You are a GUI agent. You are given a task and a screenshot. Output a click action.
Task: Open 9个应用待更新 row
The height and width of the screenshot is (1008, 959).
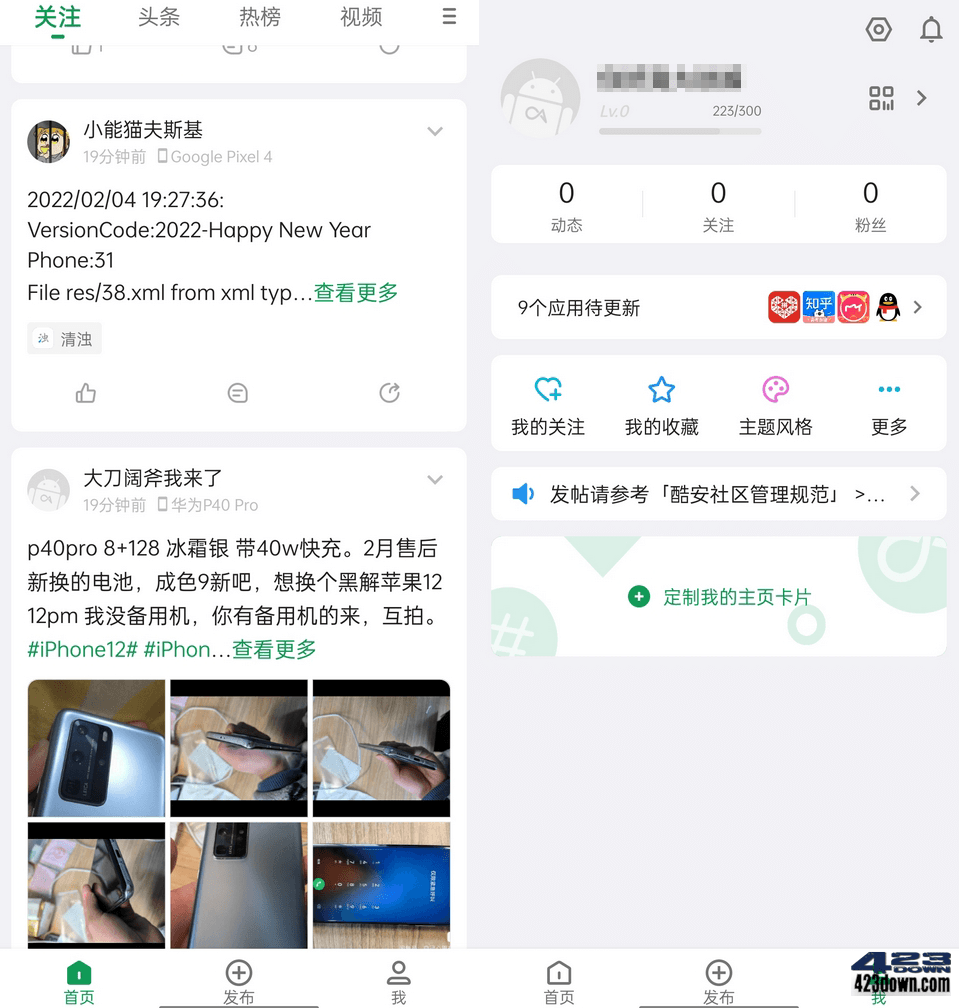718,307
